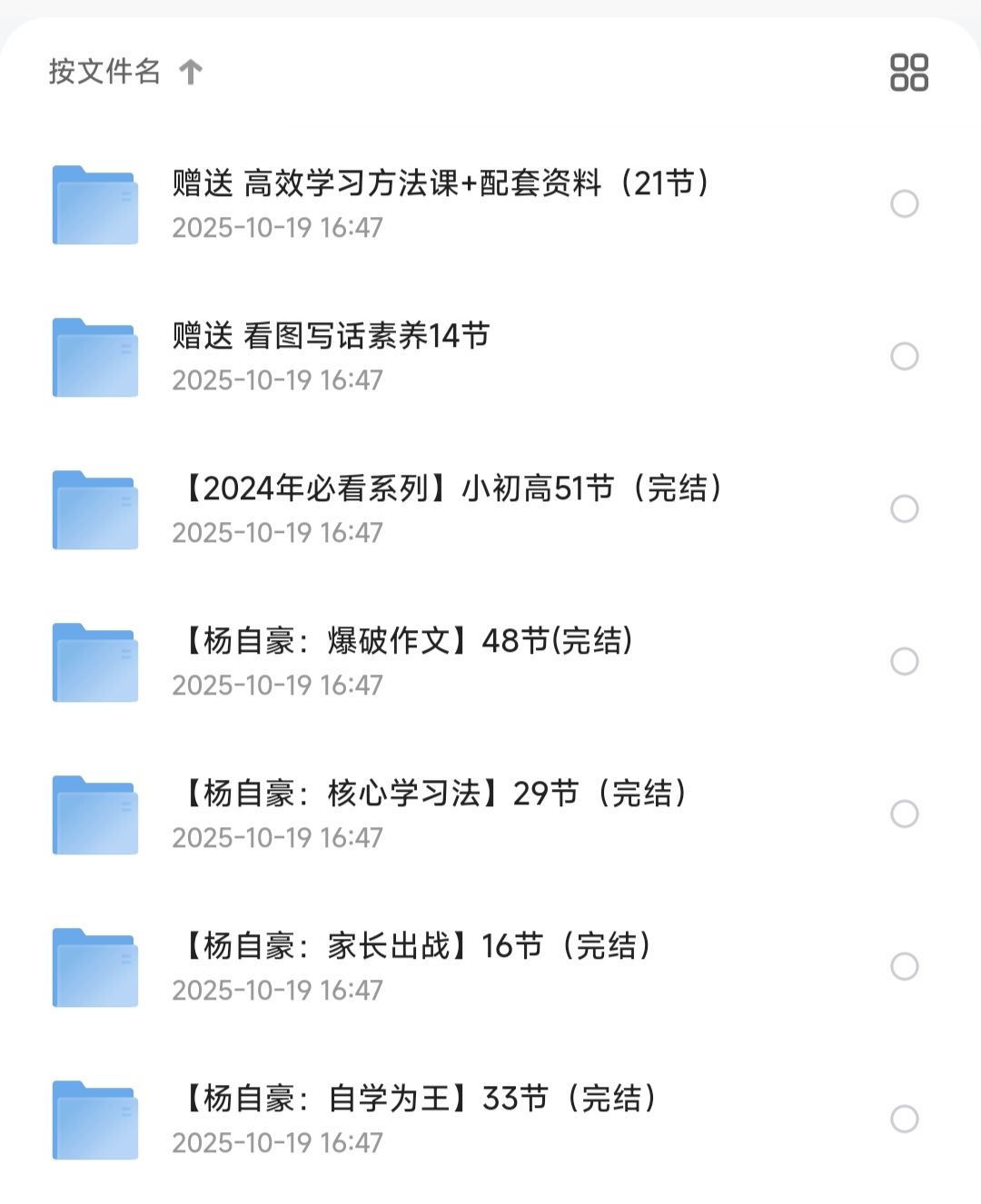Toggle sort direction with the up arrow

pos(190,71)
